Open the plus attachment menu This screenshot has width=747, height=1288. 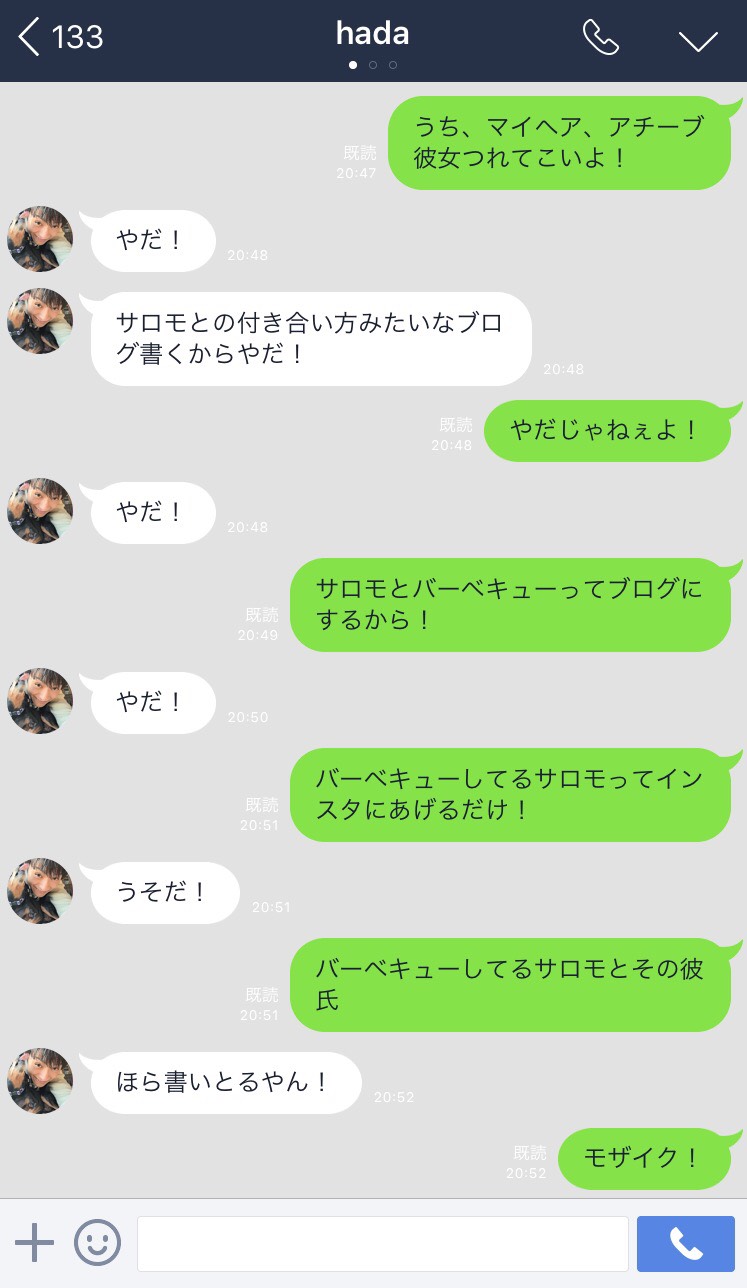click(35, 1243)
